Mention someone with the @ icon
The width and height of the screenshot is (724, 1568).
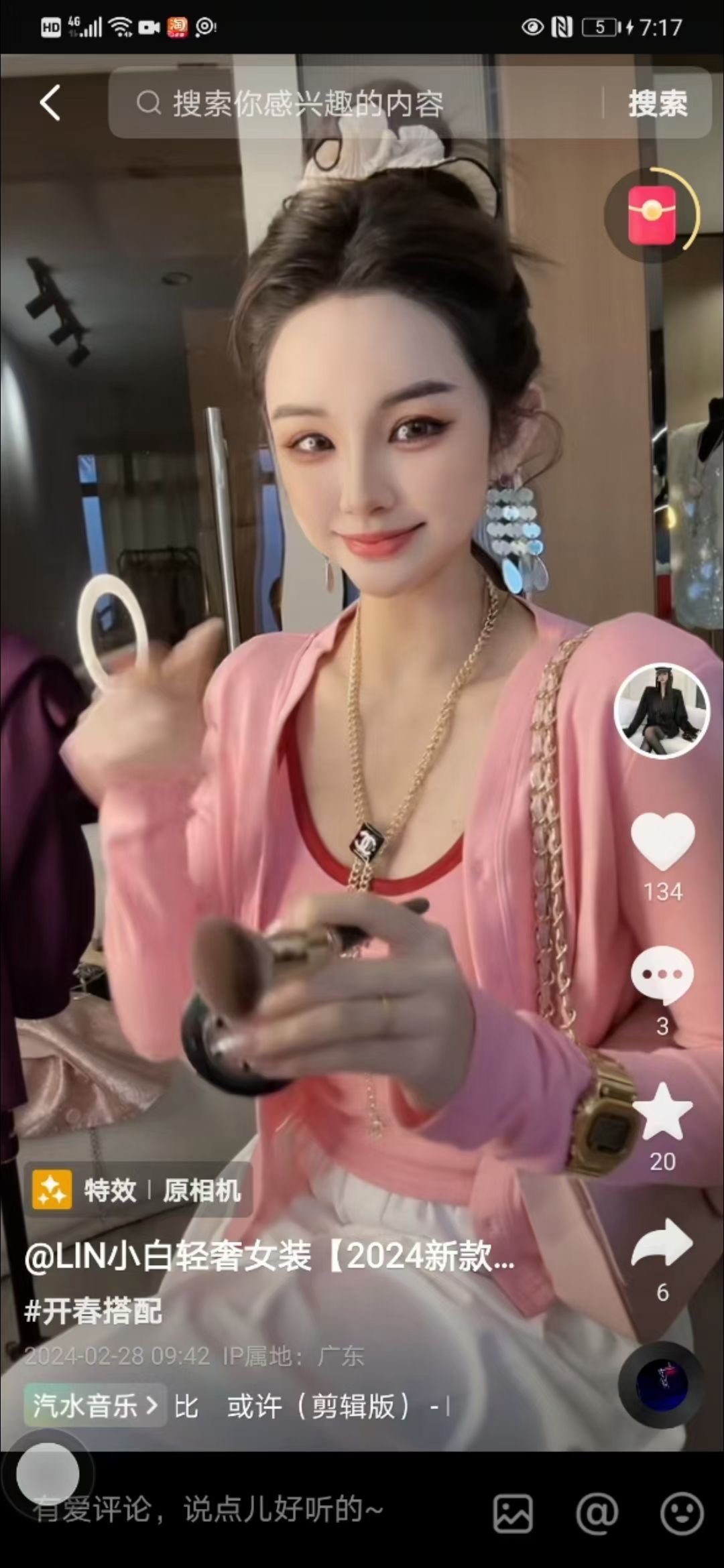[597, 1513]
